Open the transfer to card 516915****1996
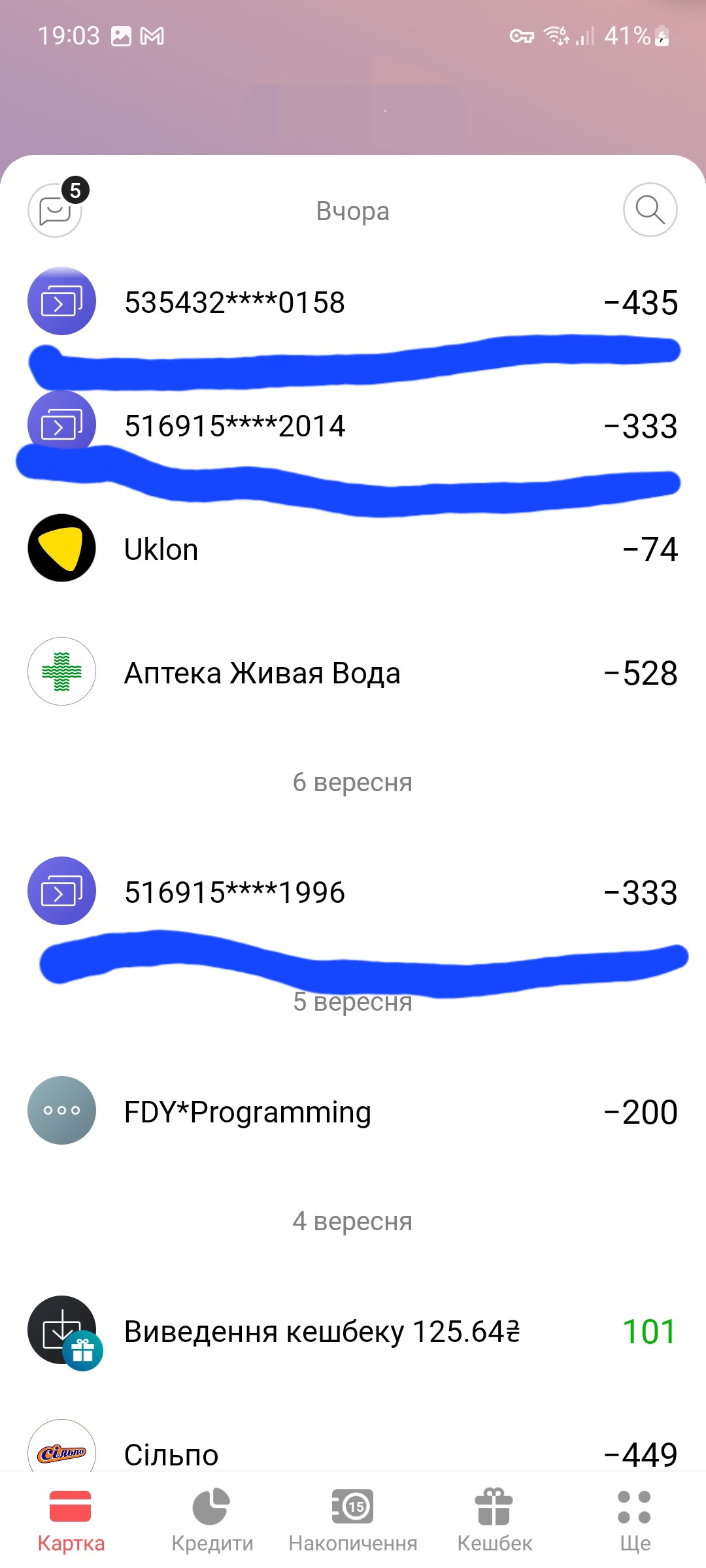 (x=353, y=892)
